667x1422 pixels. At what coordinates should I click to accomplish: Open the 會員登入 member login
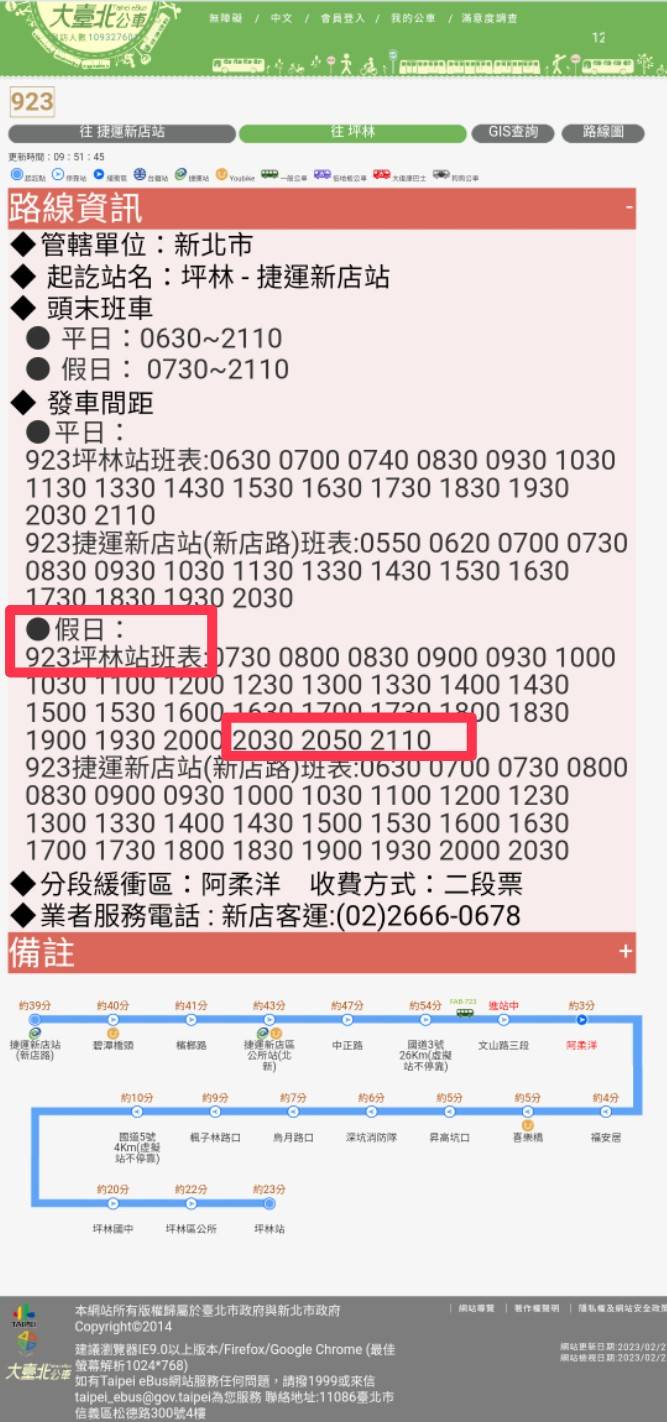click(341, 18)
